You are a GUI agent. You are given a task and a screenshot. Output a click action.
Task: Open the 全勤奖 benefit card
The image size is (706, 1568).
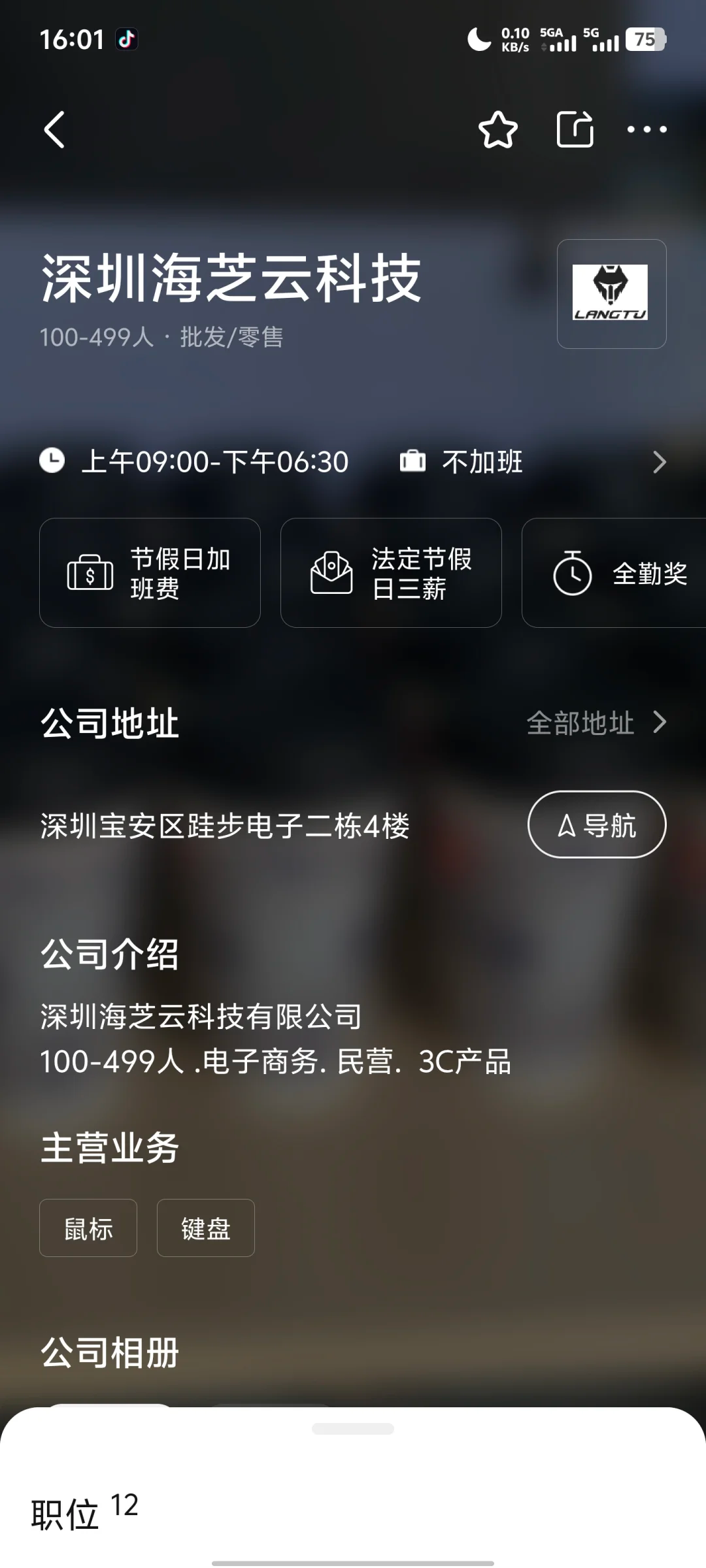point(614,573)
